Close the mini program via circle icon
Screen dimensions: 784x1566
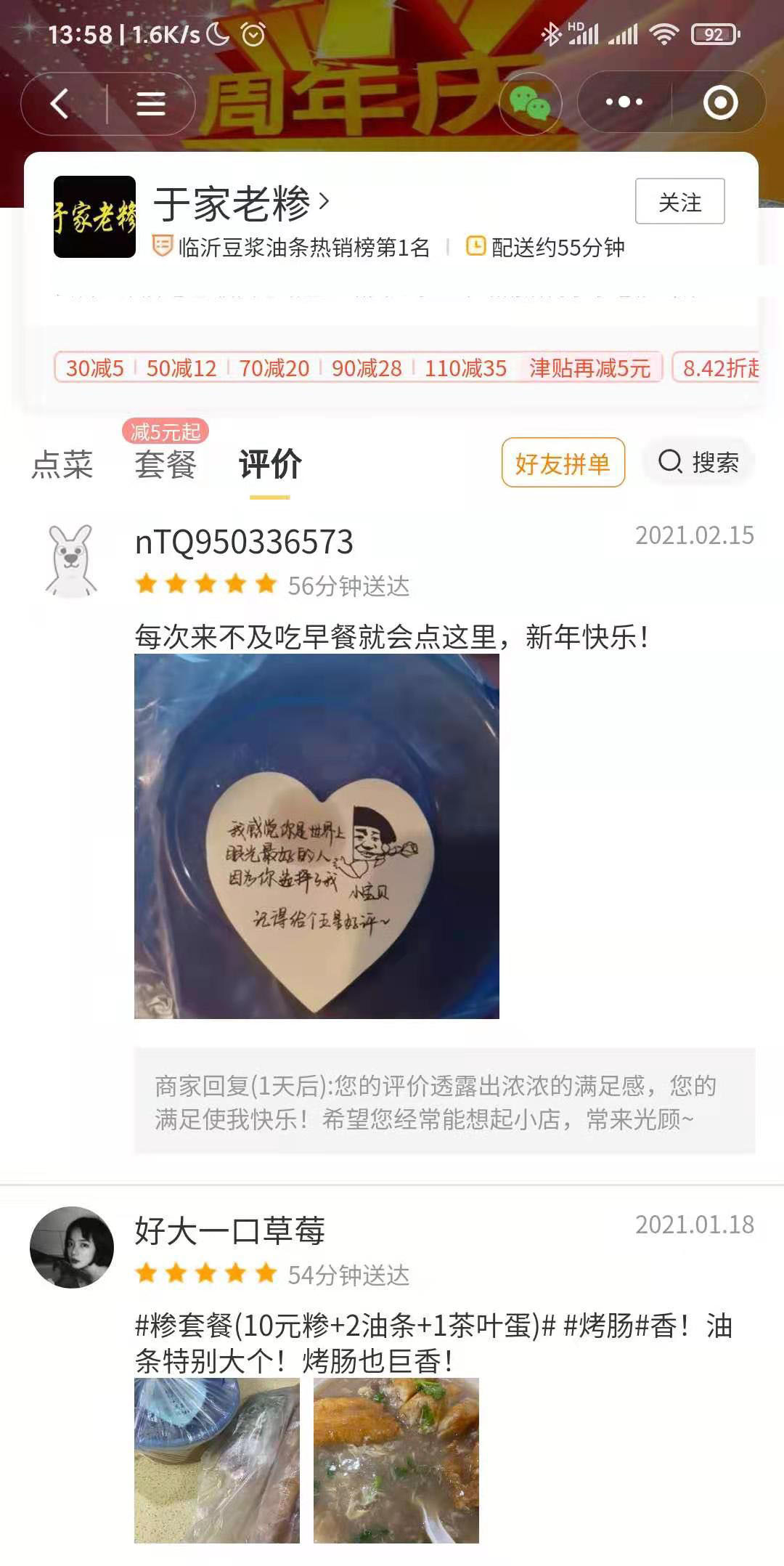720,102
